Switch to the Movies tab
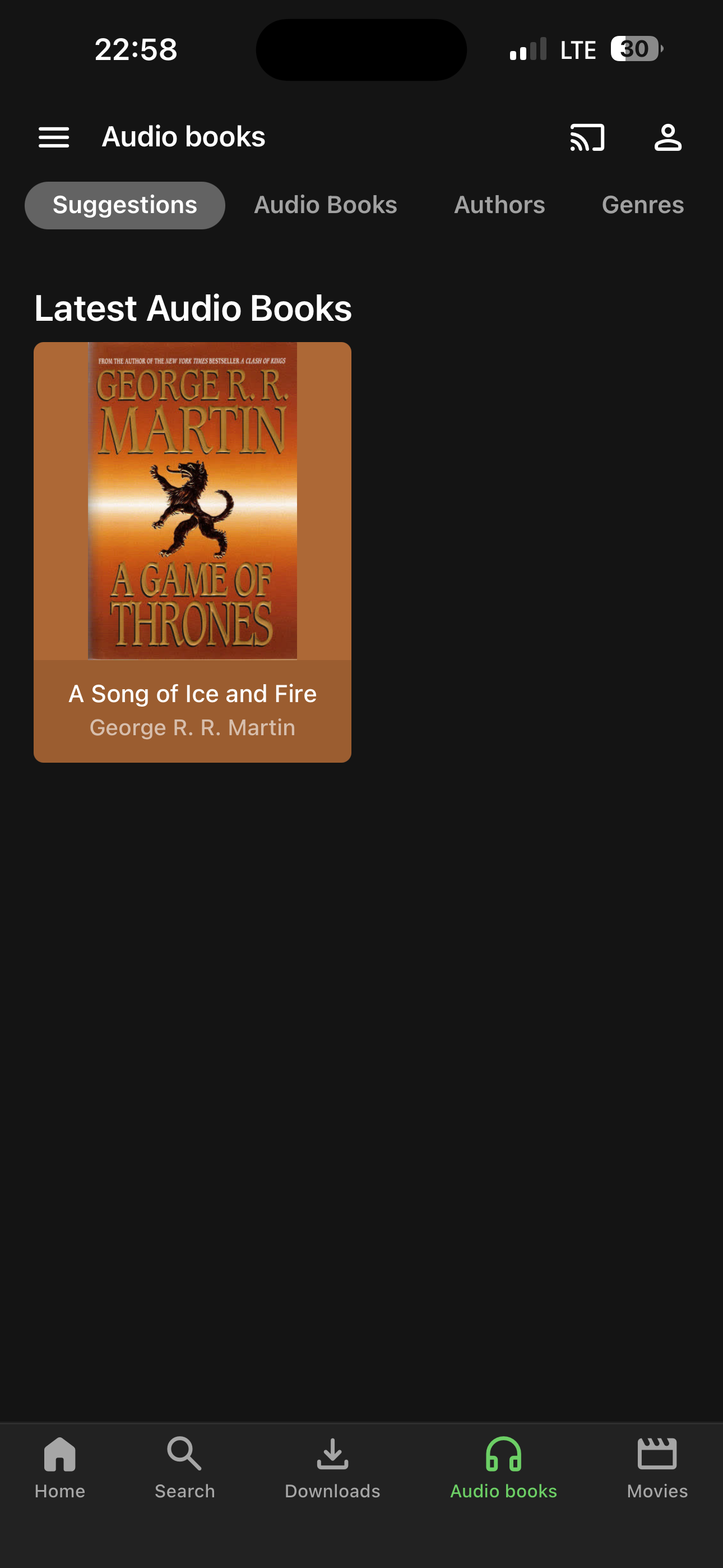 pos(657,1468)
